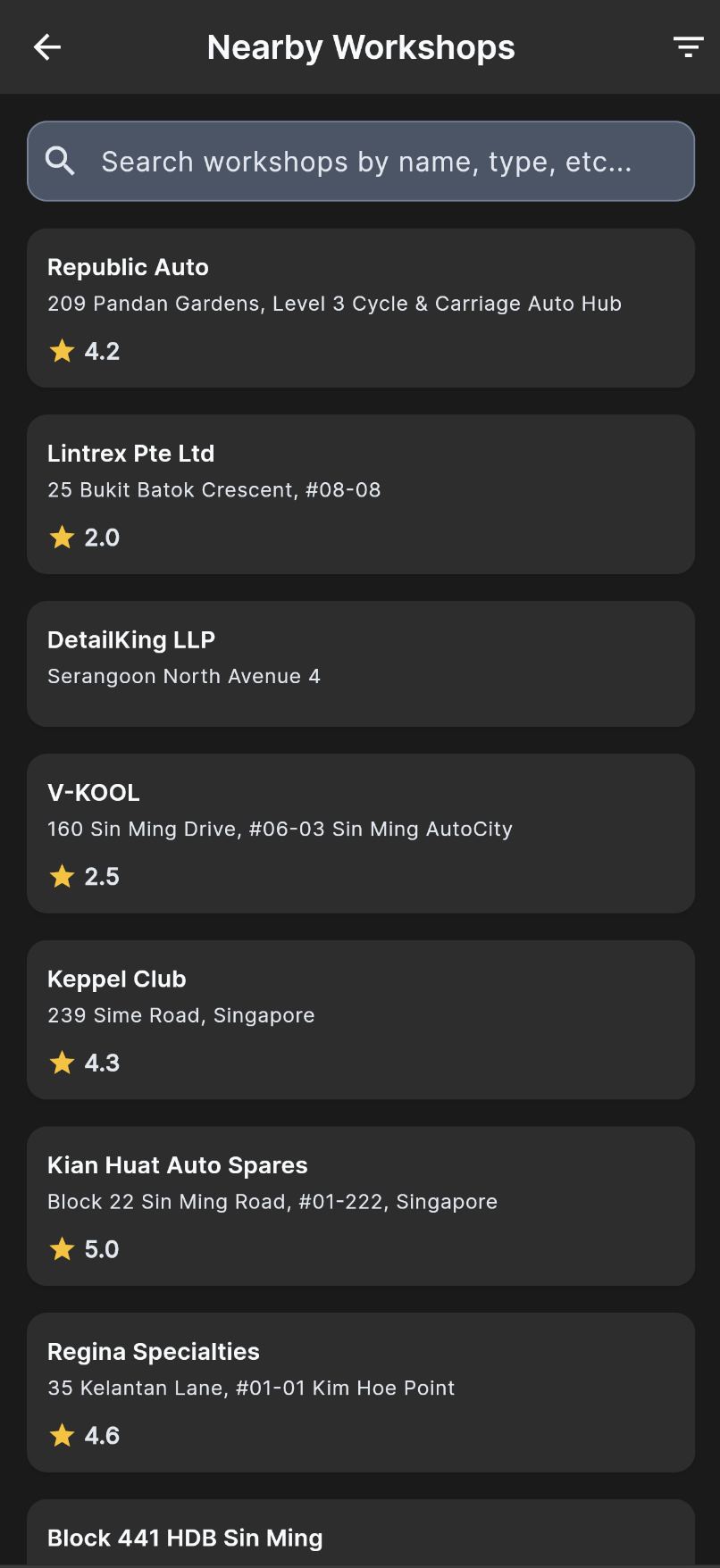Open the DetailKing LLP workshop listing

[x=360, y=663]
